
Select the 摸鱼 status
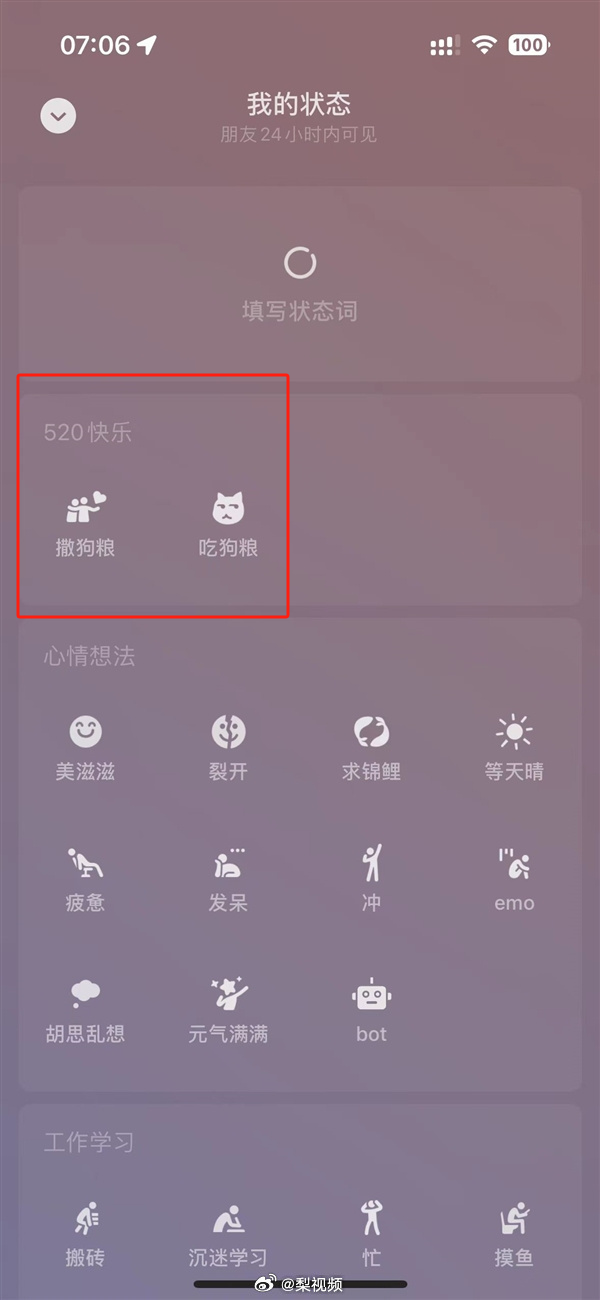pos(514,1235)
